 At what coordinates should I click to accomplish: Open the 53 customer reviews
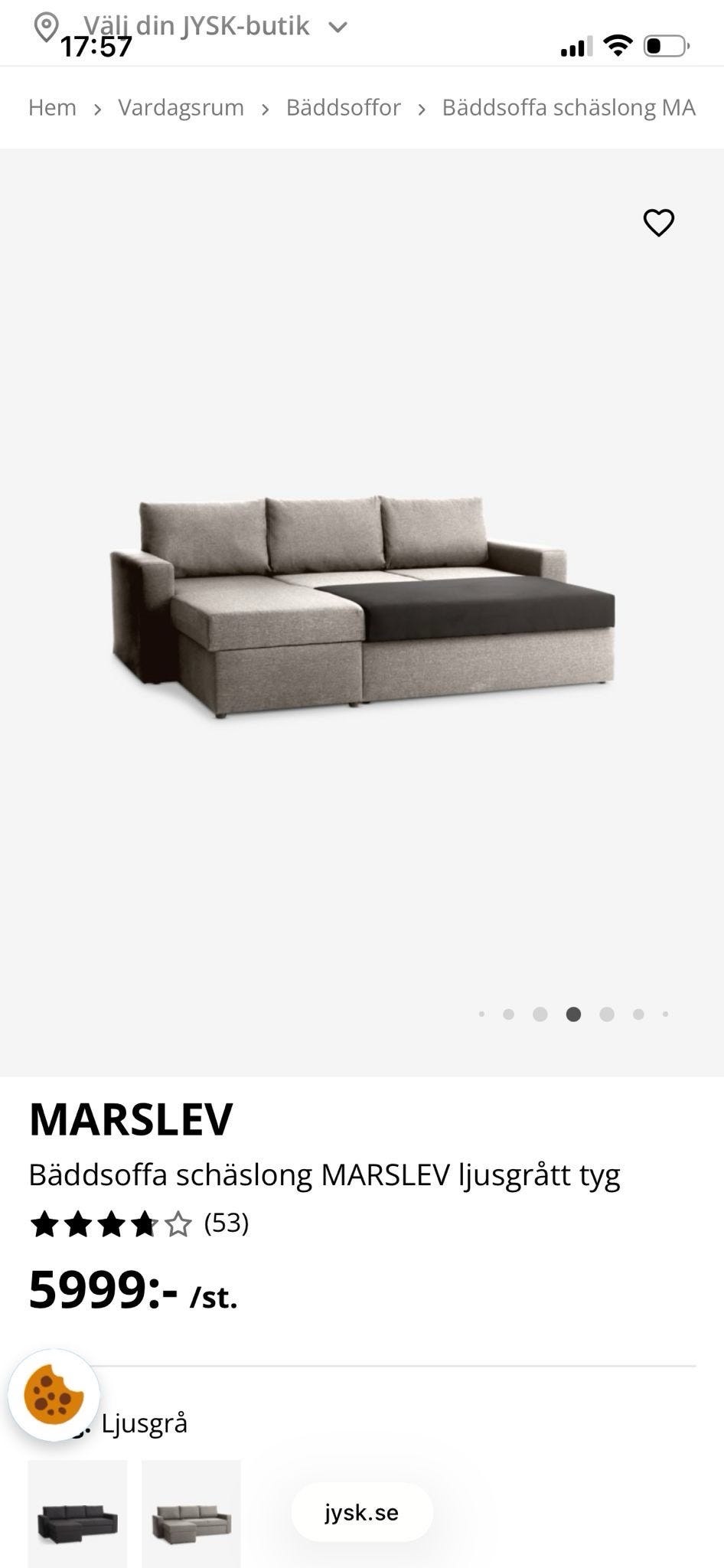tap(226, 1223)
